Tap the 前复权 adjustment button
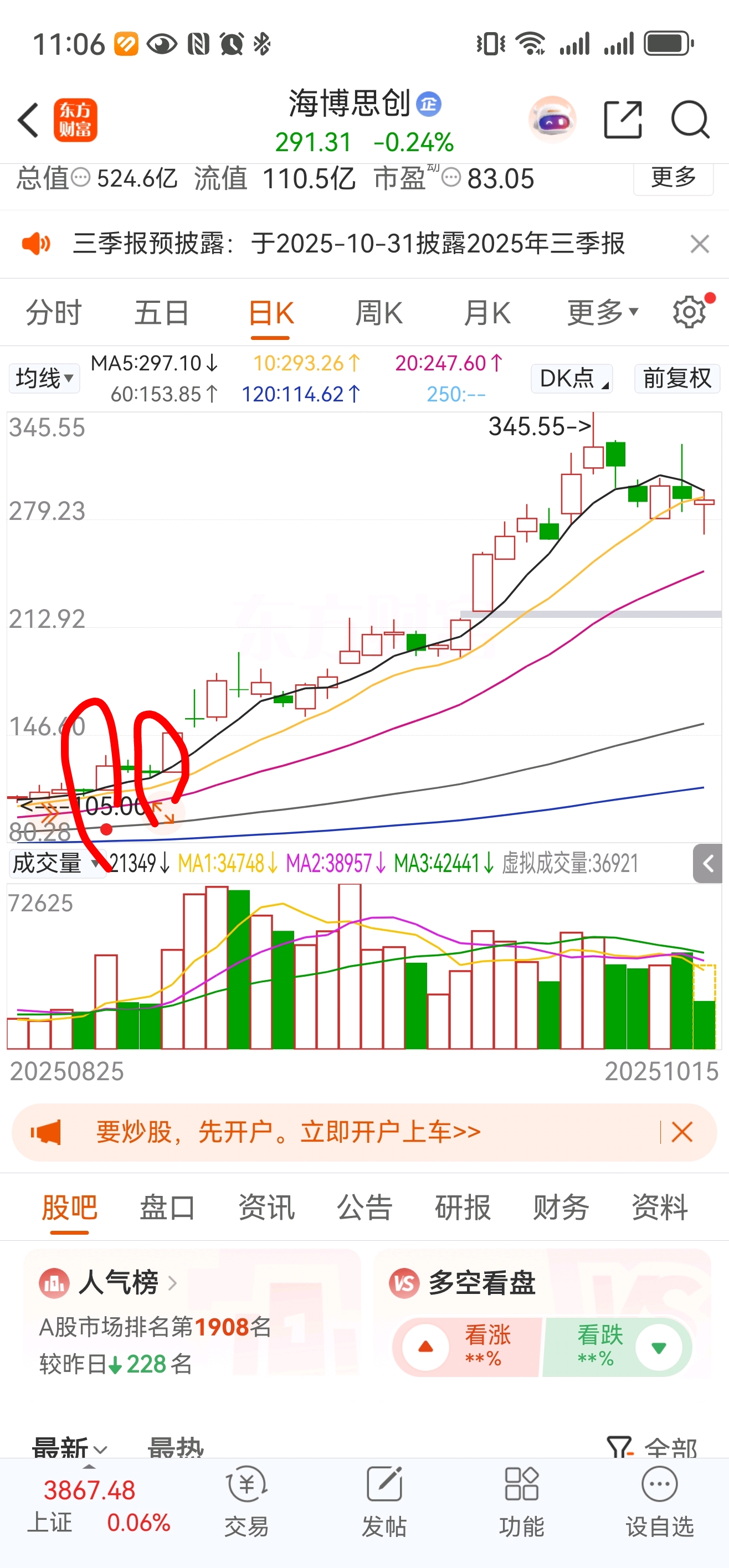729x1568 pixels. 677,379
